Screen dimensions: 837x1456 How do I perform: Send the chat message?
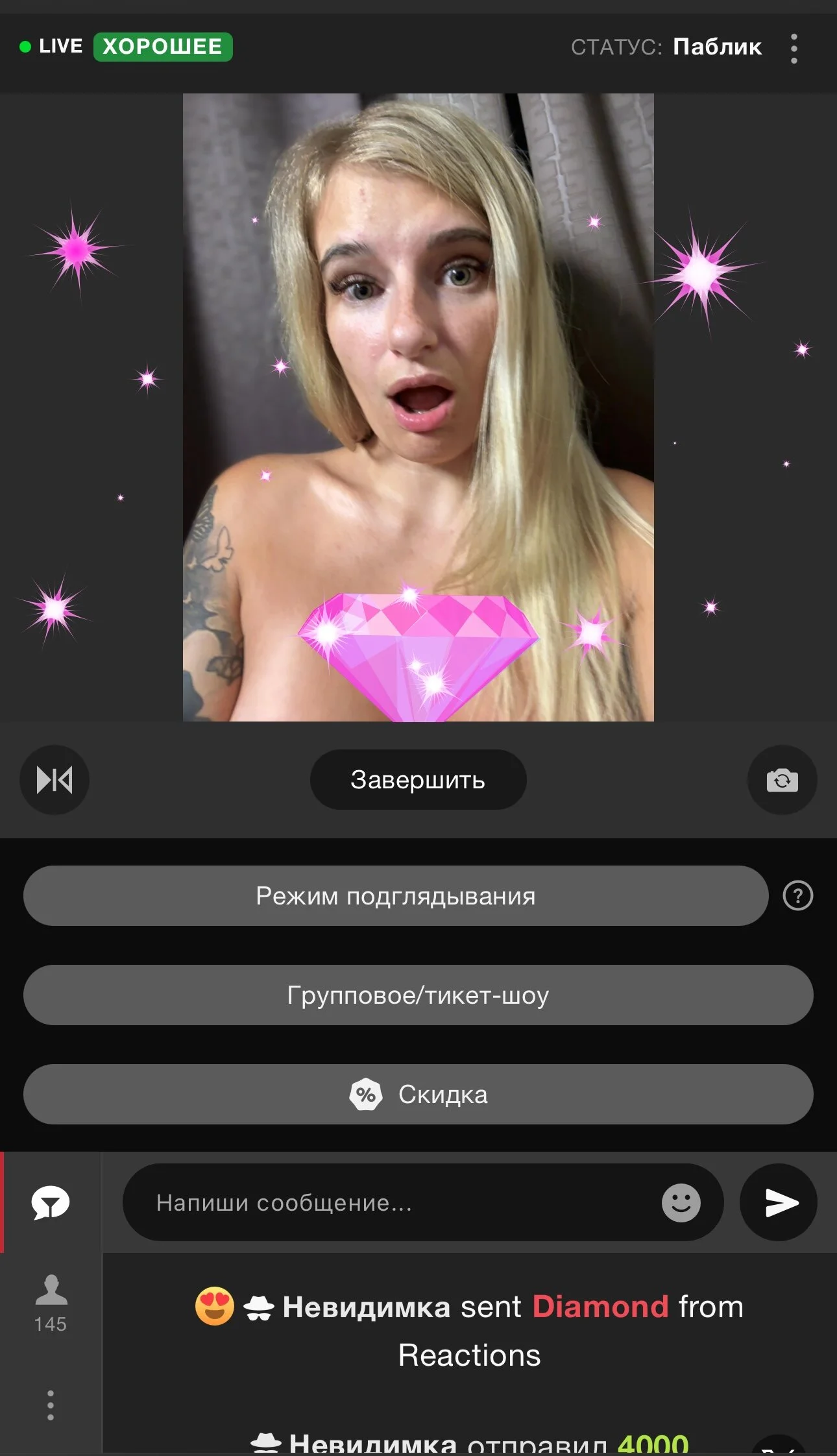778,1203
